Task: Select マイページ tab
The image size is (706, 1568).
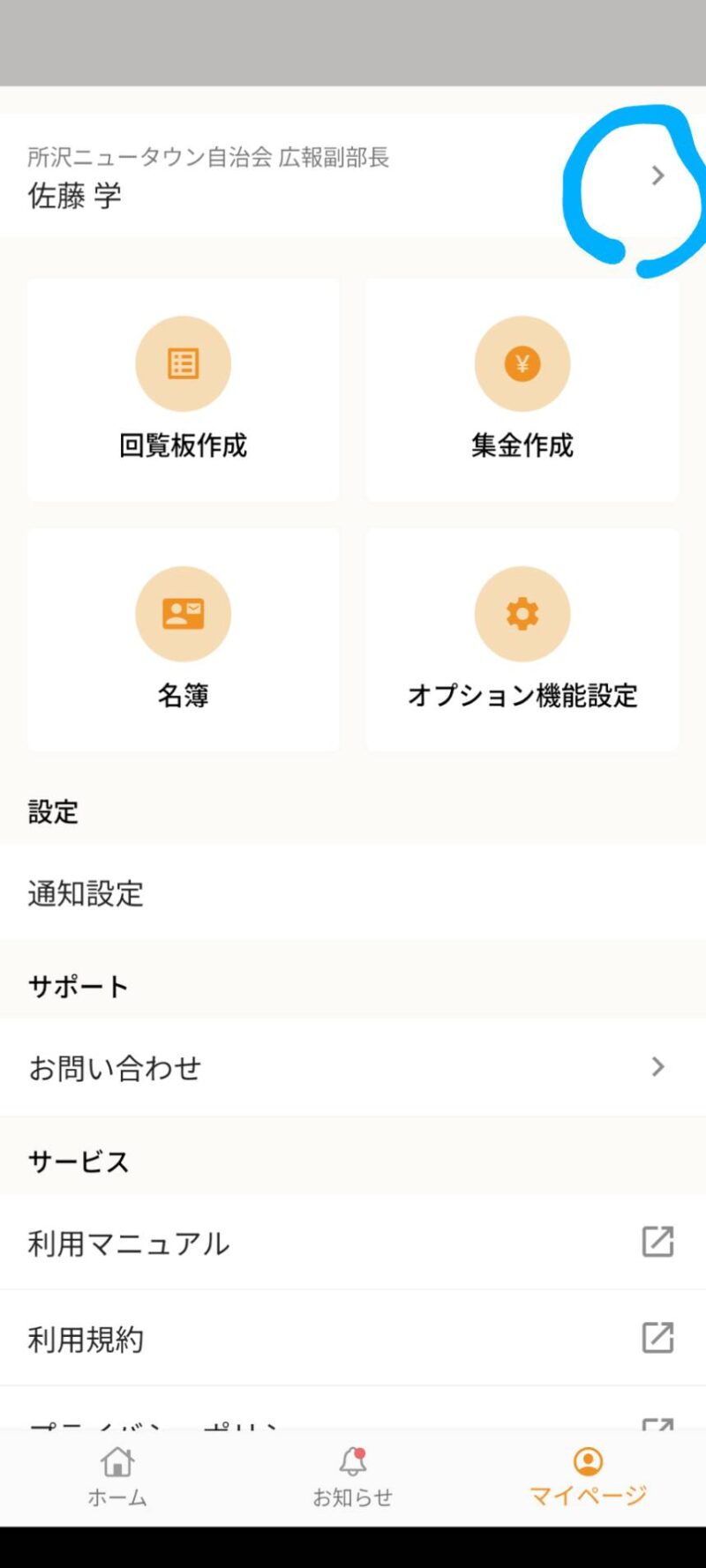Action: click(588, 1477)
